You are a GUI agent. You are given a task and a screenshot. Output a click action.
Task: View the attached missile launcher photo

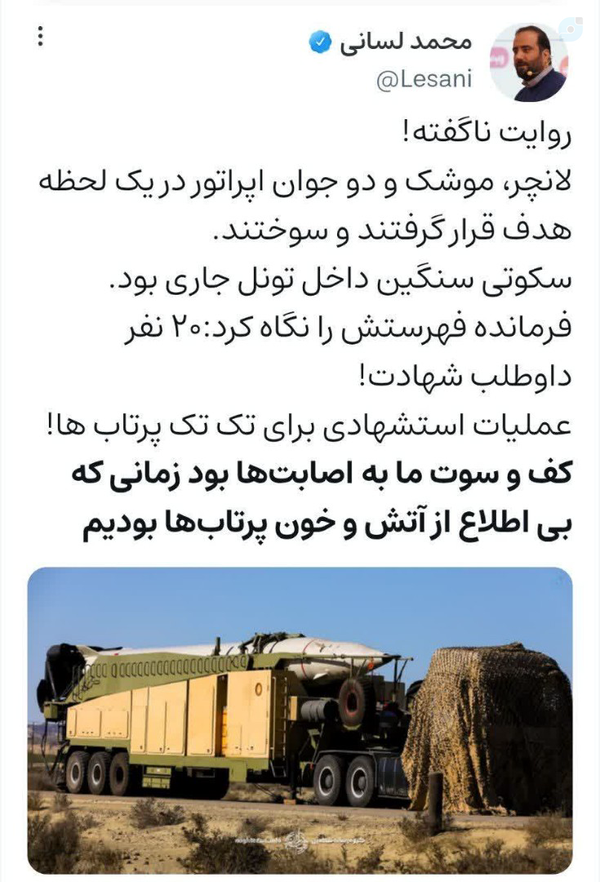point(300,720)
